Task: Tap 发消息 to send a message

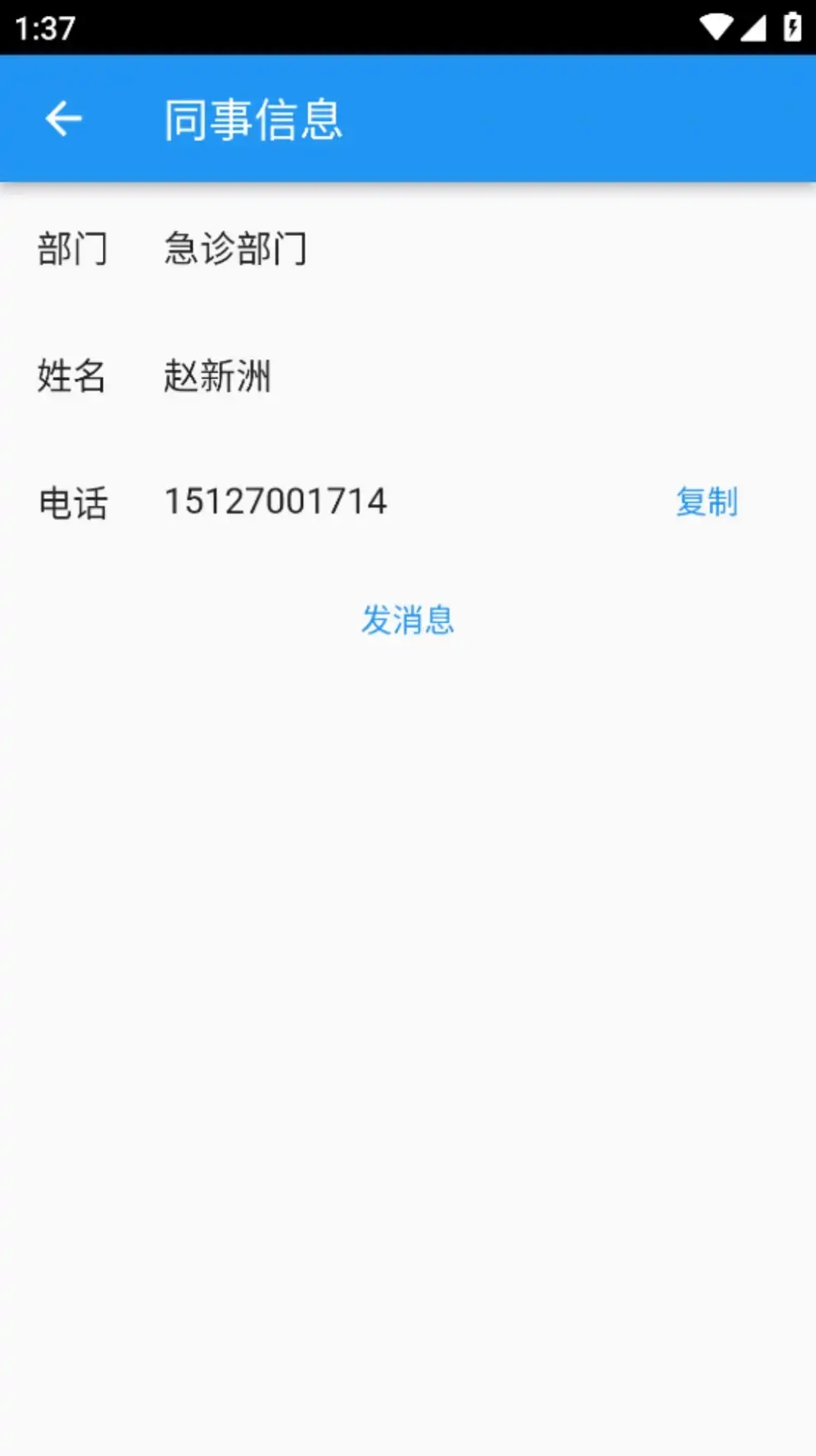Action: [409, 621]
